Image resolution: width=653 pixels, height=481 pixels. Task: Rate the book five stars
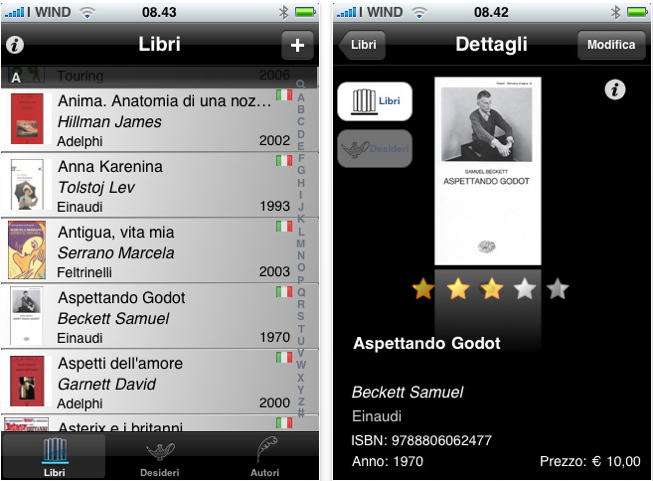tap(558, 290)
